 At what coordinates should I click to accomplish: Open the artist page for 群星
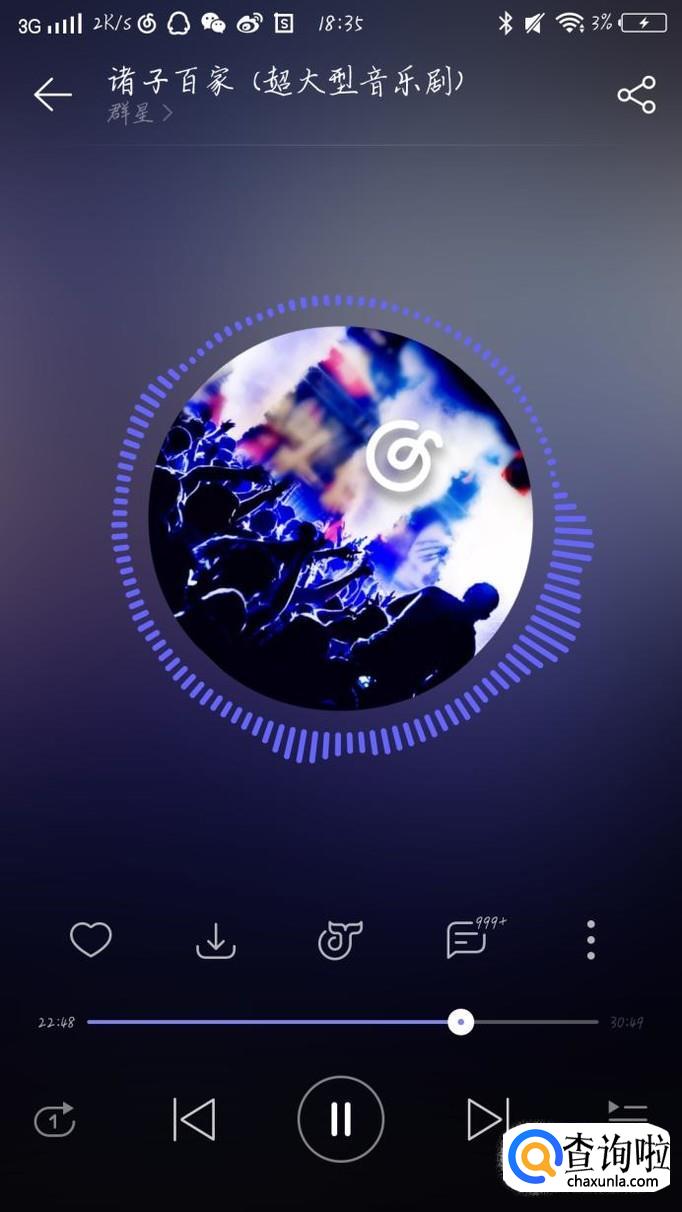click(x=140, y=113)
